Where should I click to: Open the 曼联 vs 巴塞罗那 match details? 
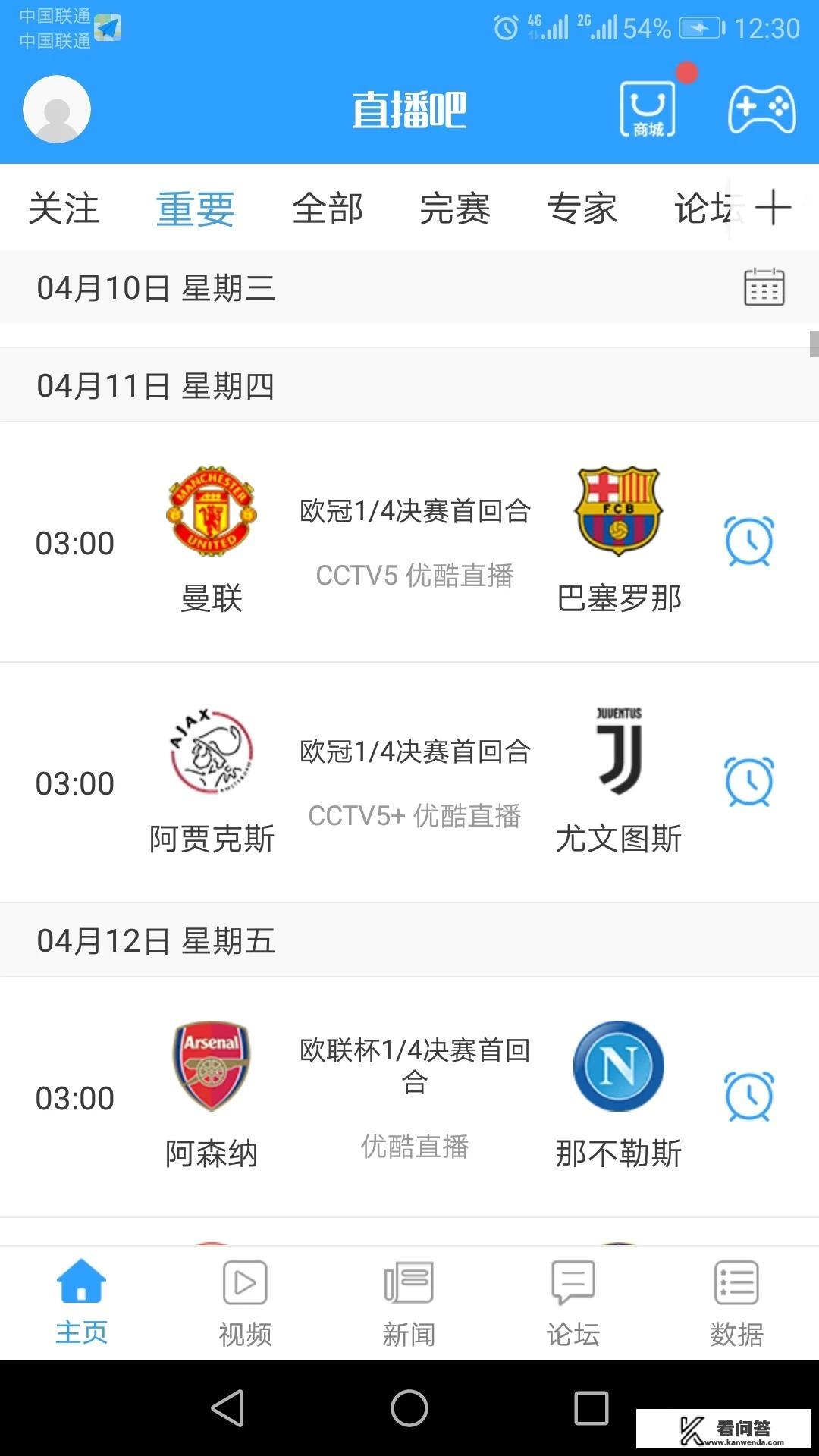(x=413, y=542)
